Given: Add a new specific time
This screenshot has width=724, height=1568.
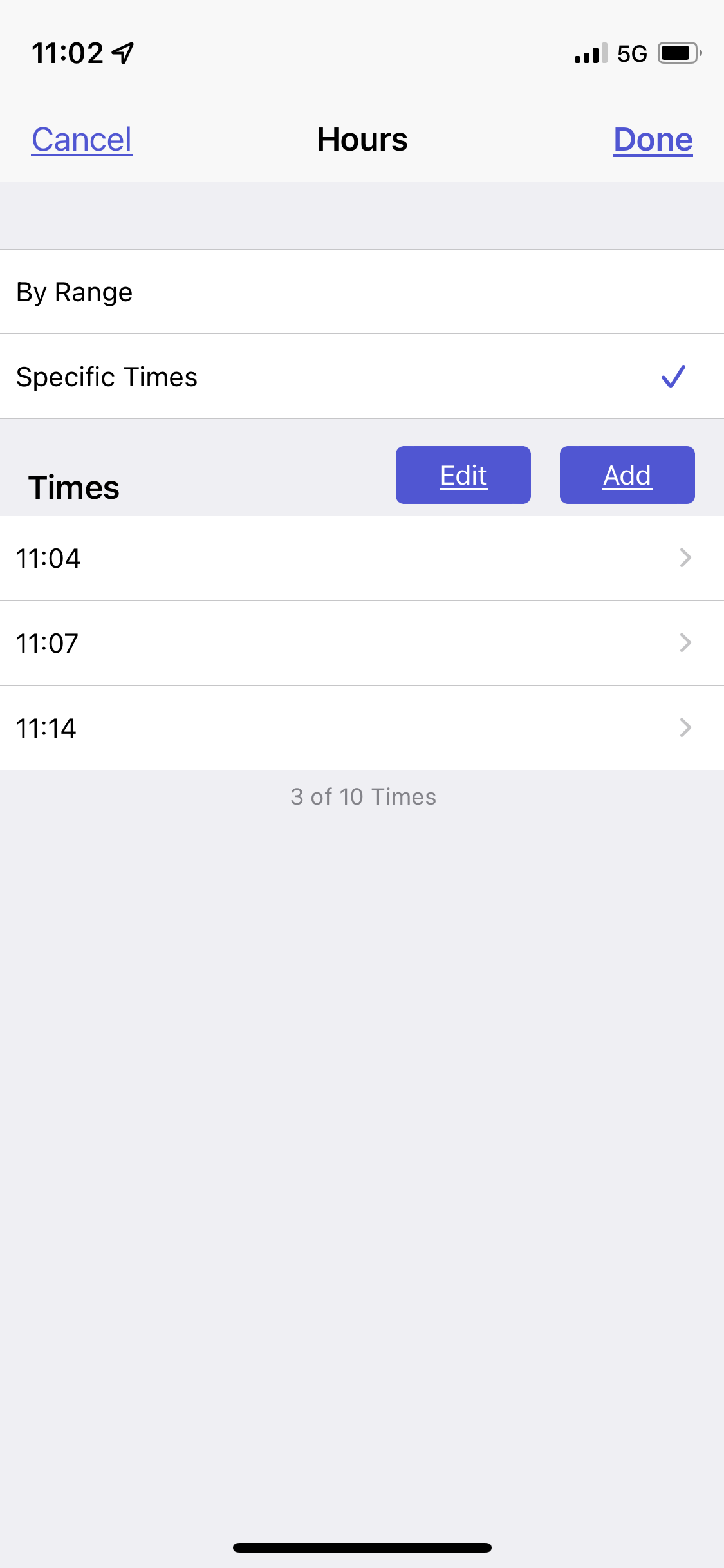Looking at the screenshot, I should [627, 475].
